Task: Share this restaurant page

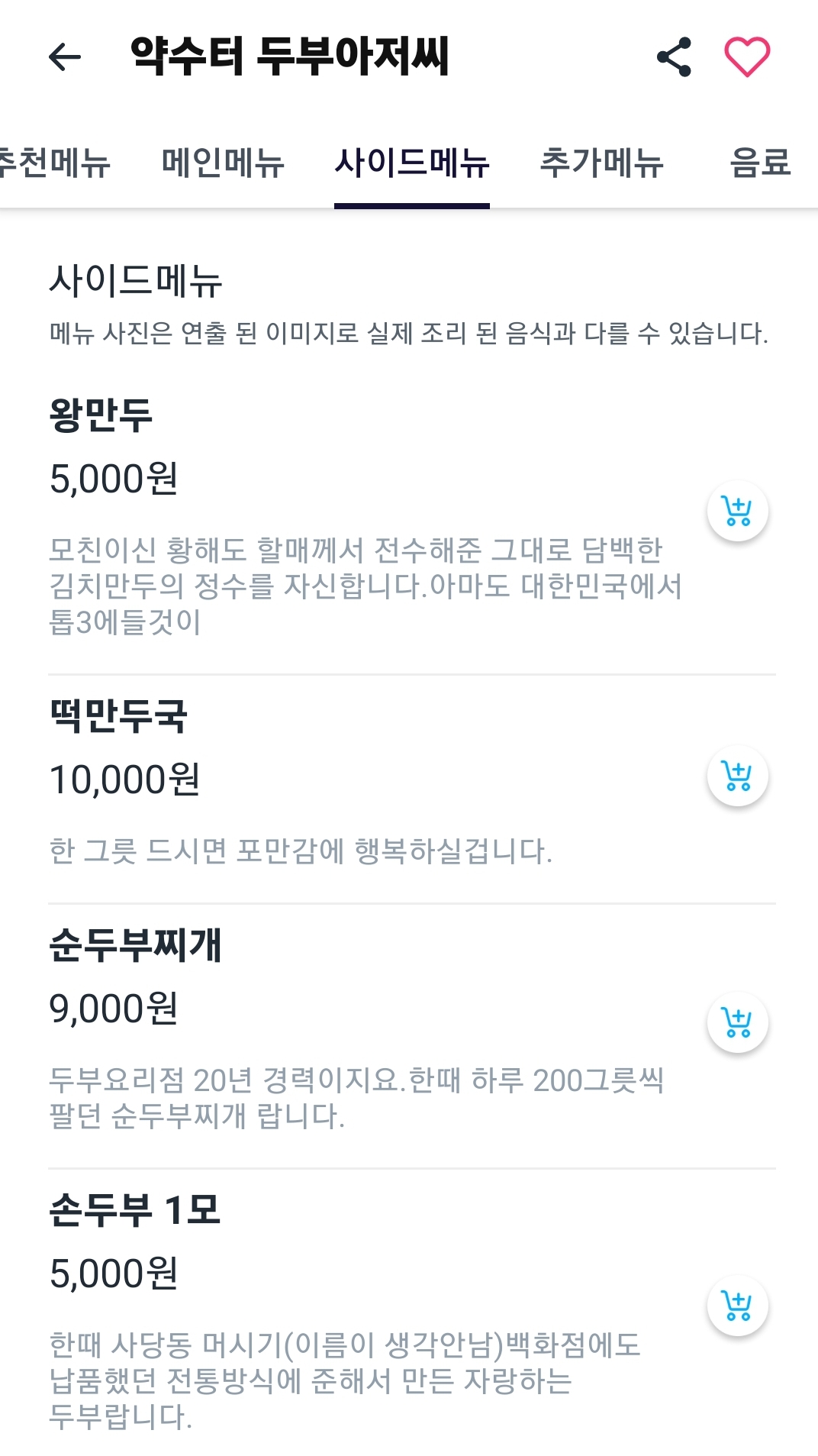Action: tap(674, 56)
